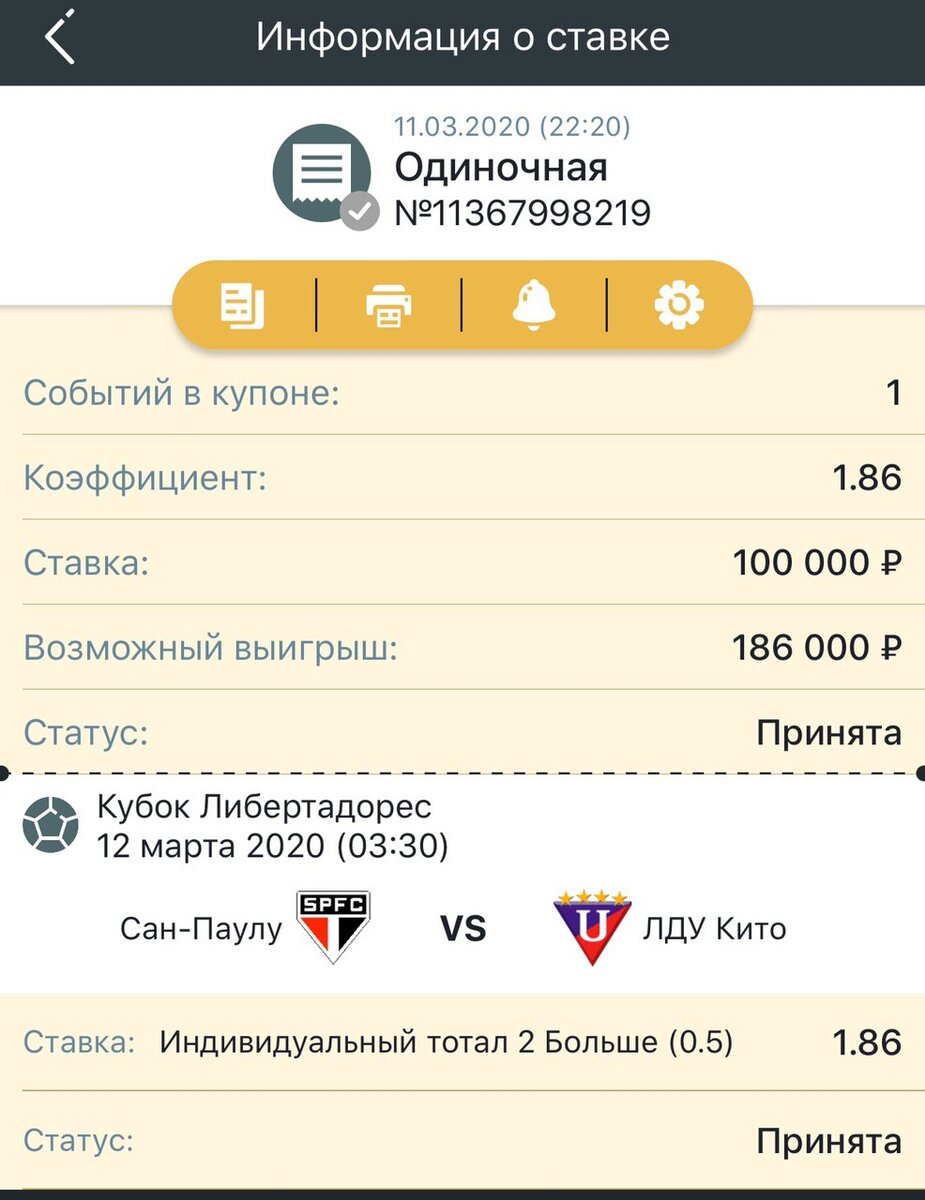Viewport: 925px width, 1200px height.
Task: Open the notification bell for this bet
Action: coord(534,305)
